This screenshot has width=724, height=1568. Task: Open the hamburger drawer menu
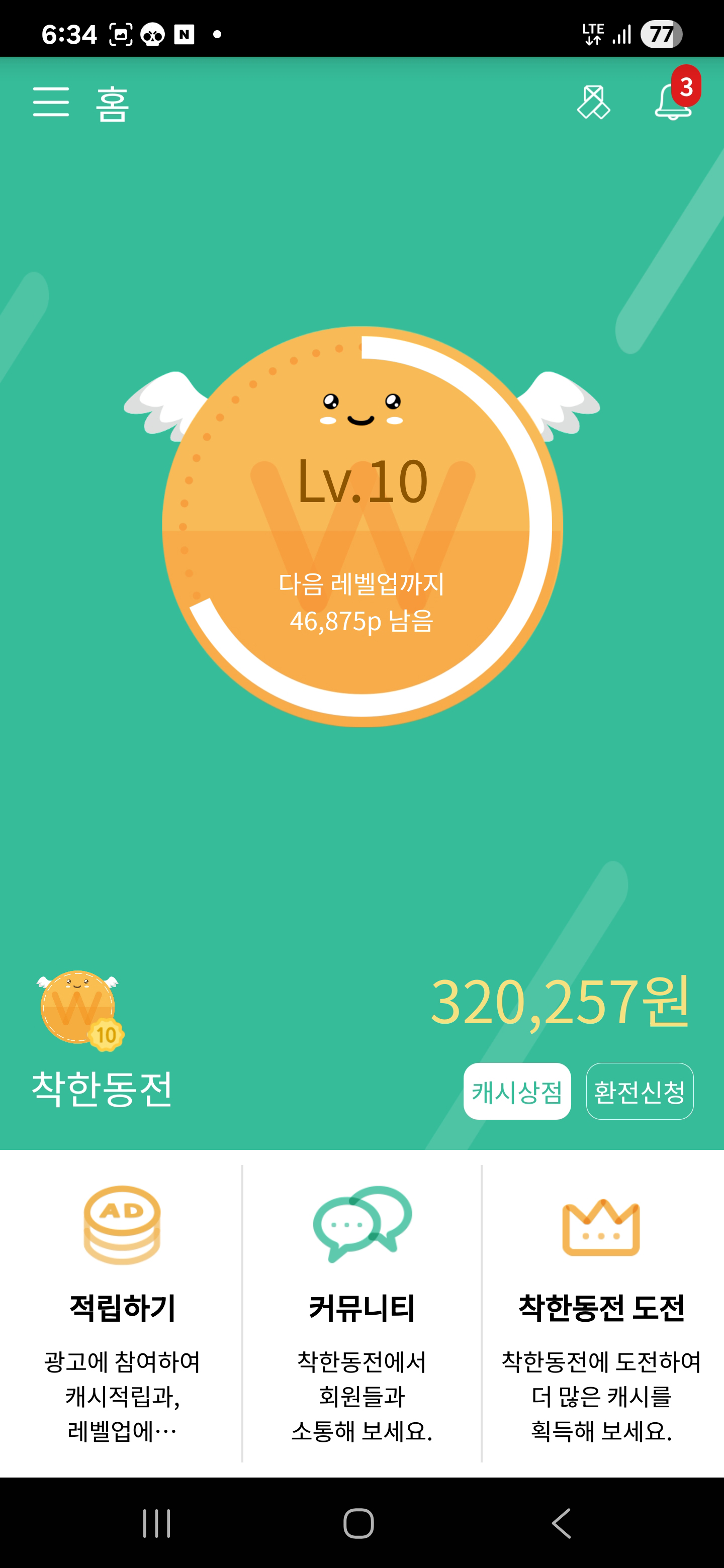[x=51, y=102]
